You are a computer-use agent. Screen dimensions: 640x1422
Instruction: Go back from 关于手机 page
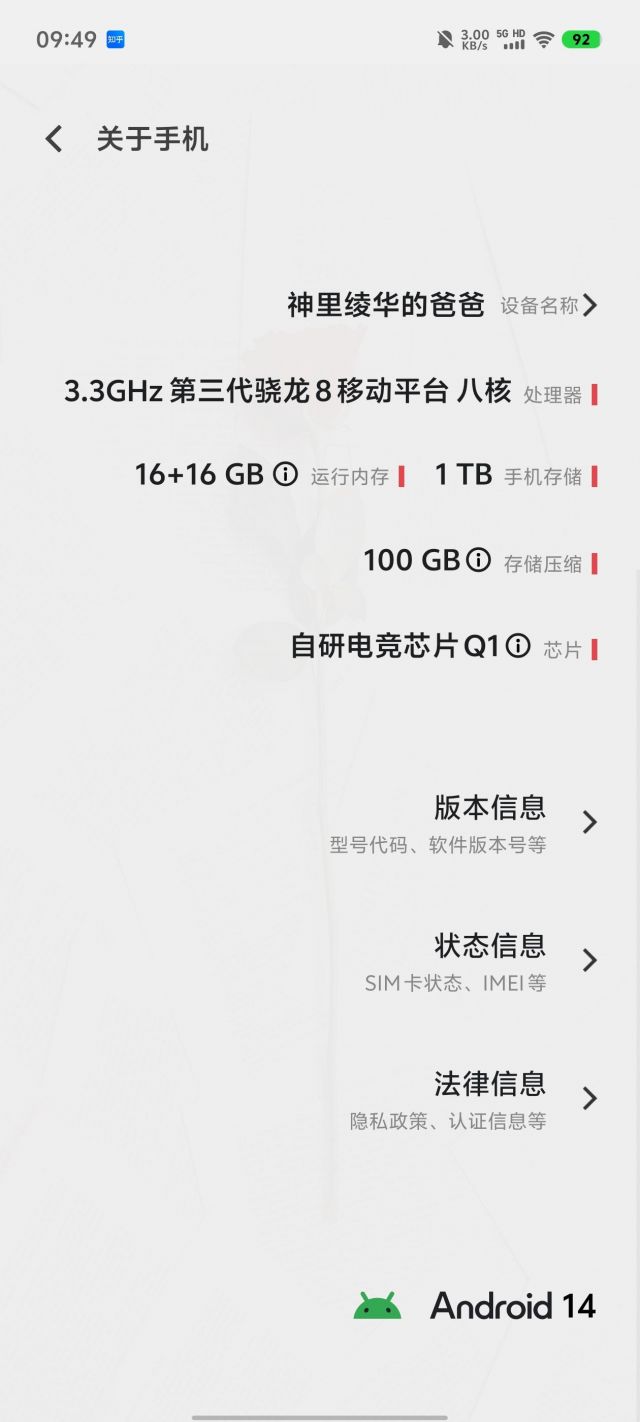(x=54, y=139)
